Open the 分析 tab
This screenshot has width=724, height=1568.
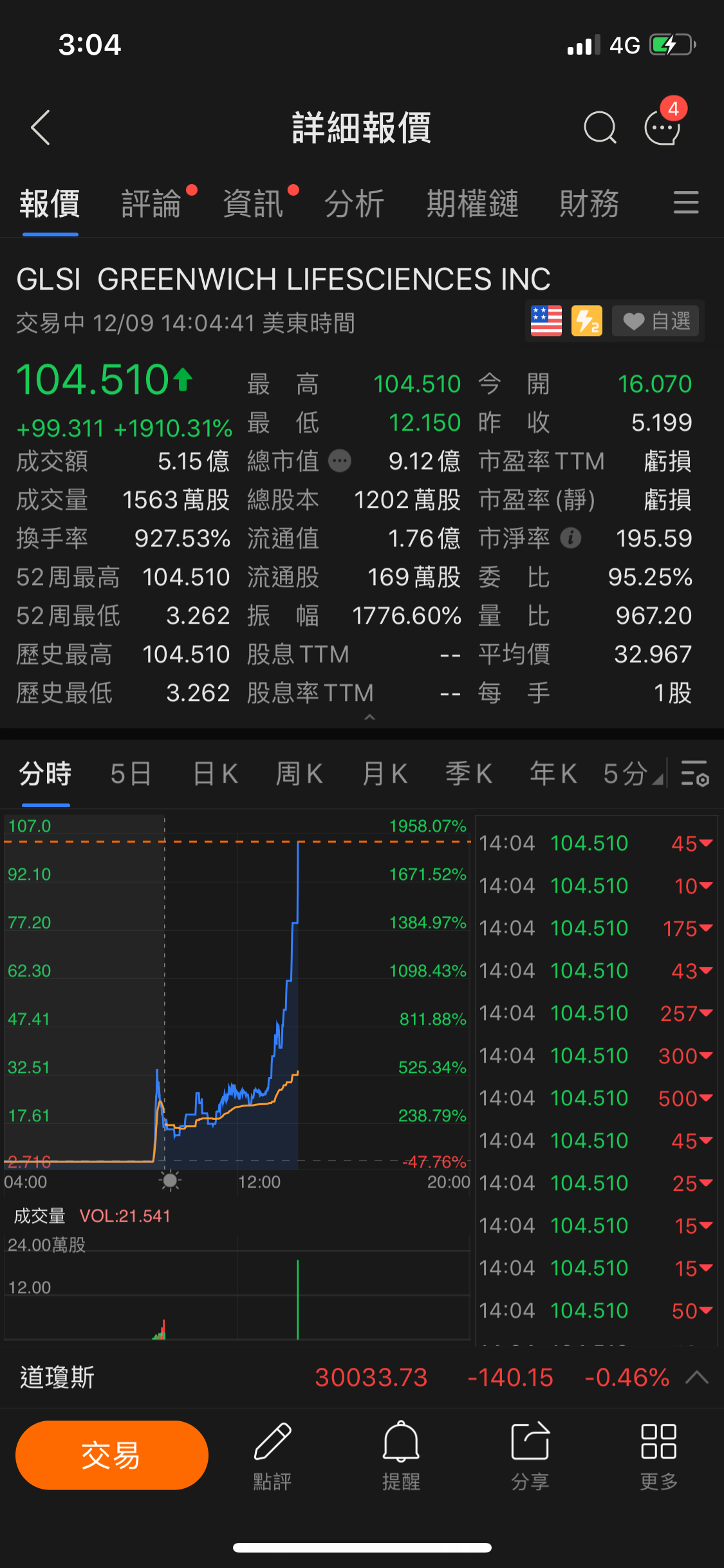point(355,203)
